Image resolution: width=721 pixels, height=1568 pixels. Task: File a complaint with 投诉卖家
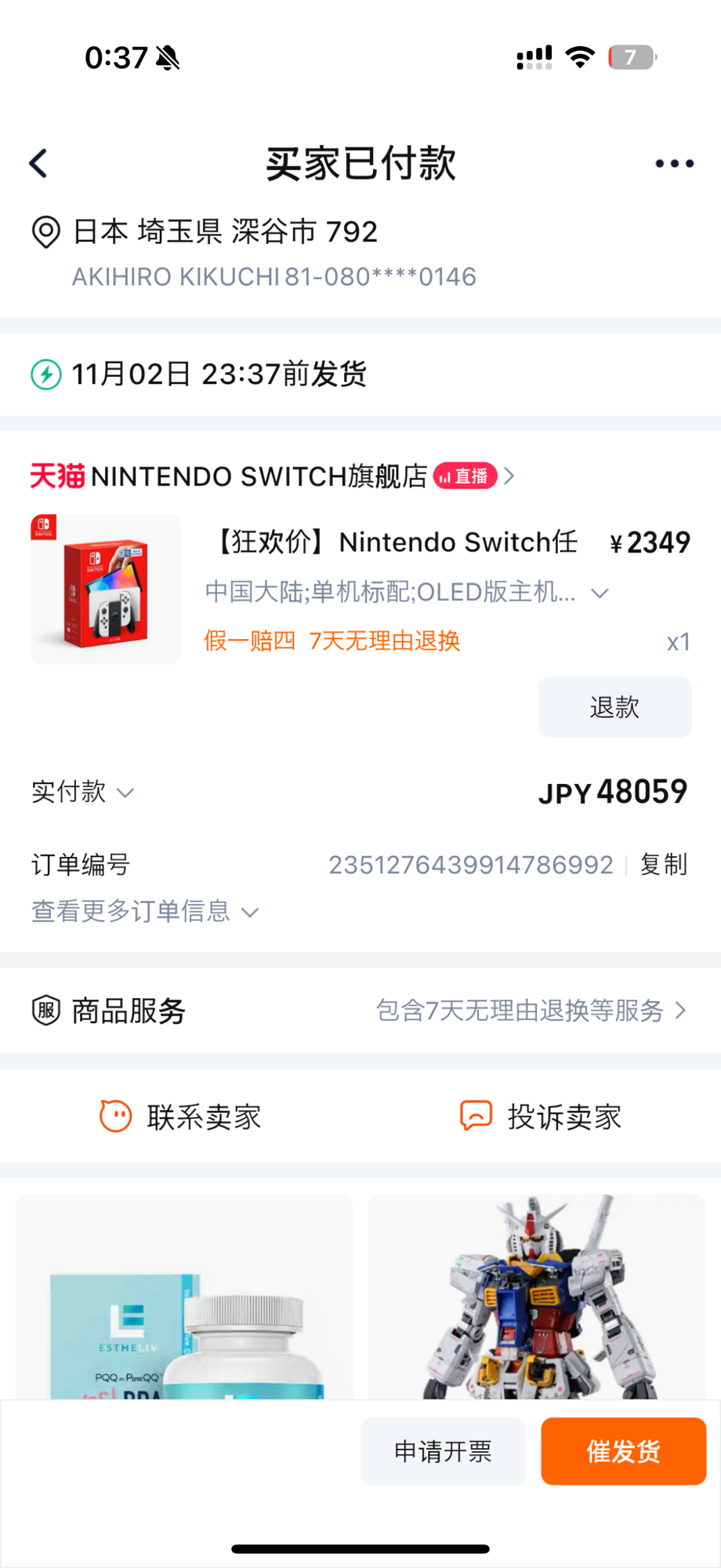541,1116
